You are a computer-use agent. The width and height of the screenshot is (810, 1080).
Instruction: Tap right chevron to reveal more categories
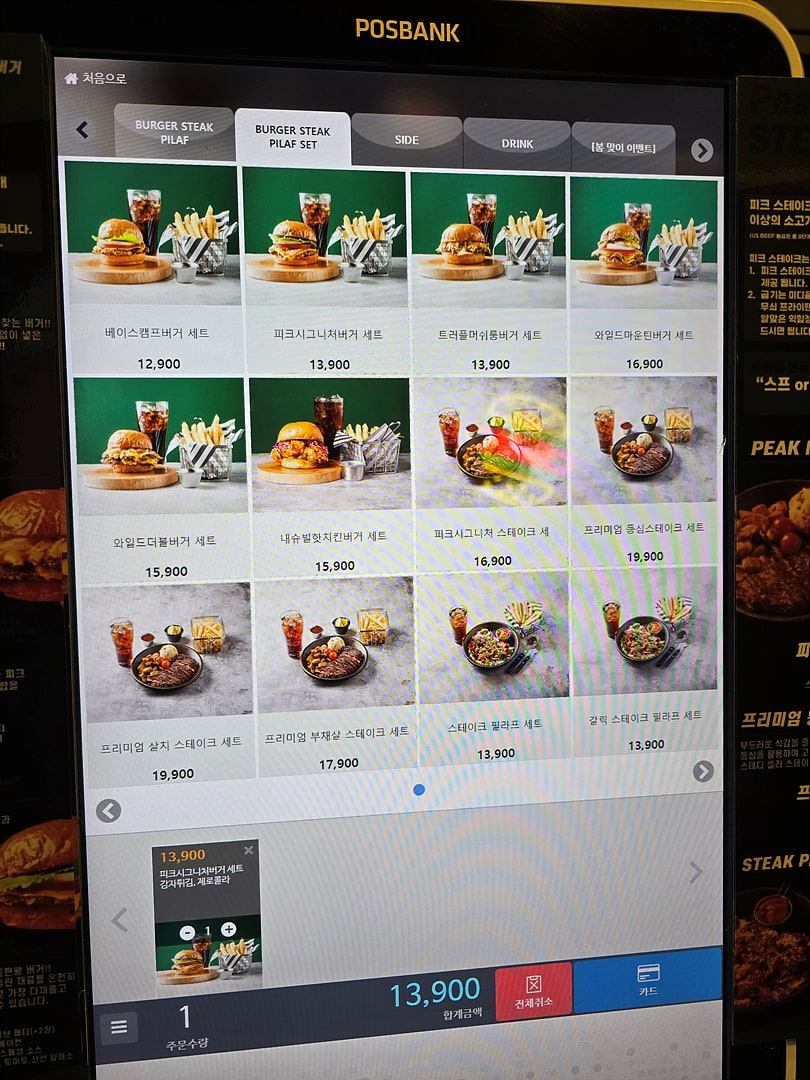tap(700, 148)
